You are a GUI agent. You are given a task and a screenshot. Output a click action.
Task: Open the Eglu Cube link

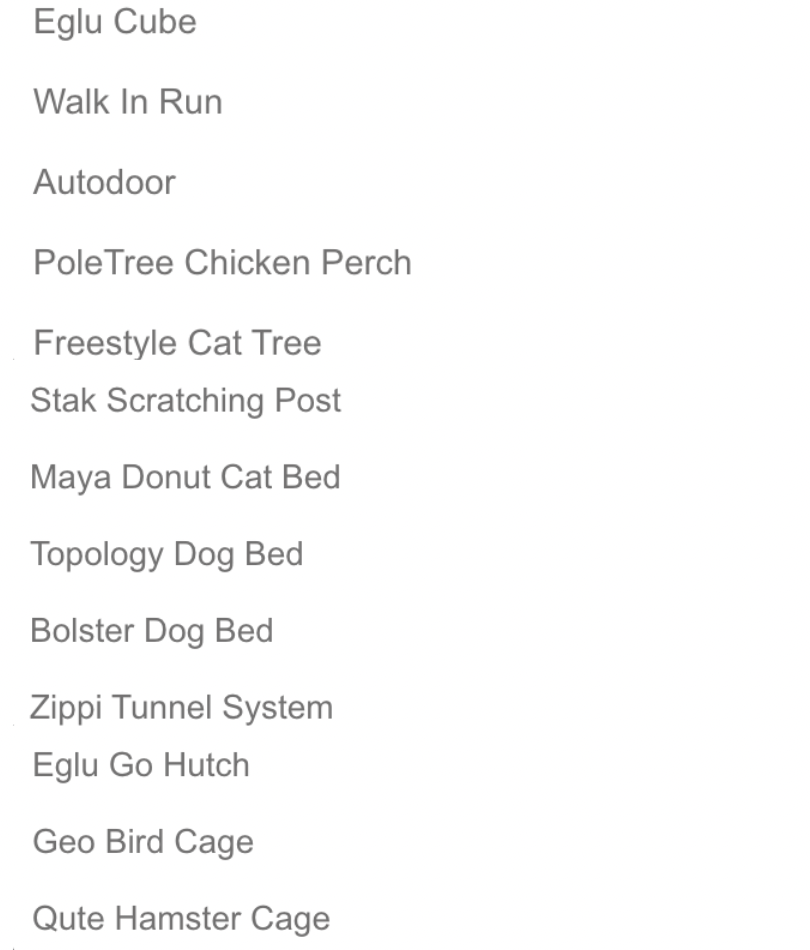pyautogui.click(x=115, y=22)
